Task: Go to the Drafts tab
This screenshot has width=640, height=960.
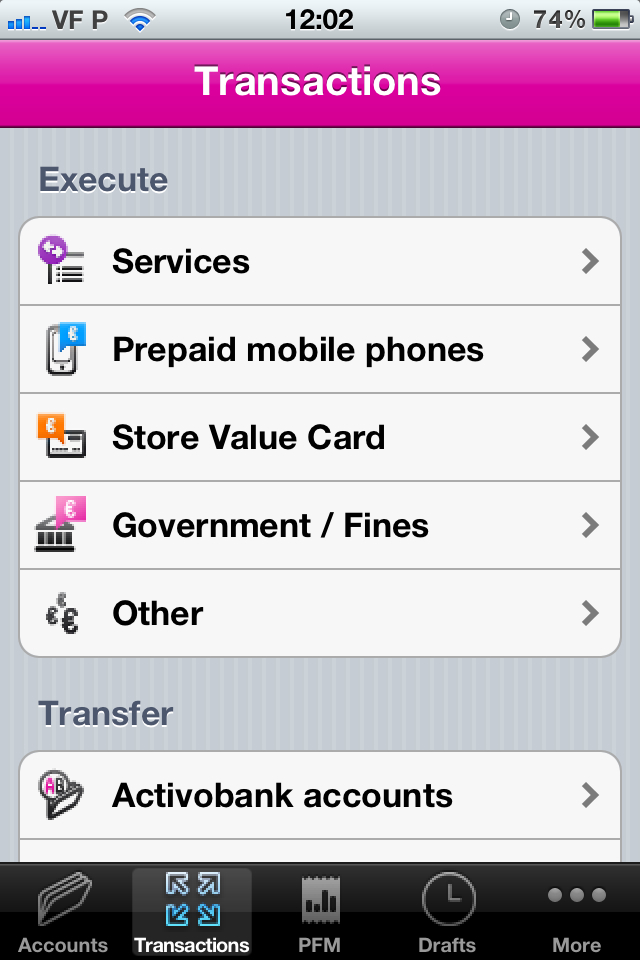Action: click(447, 912)
